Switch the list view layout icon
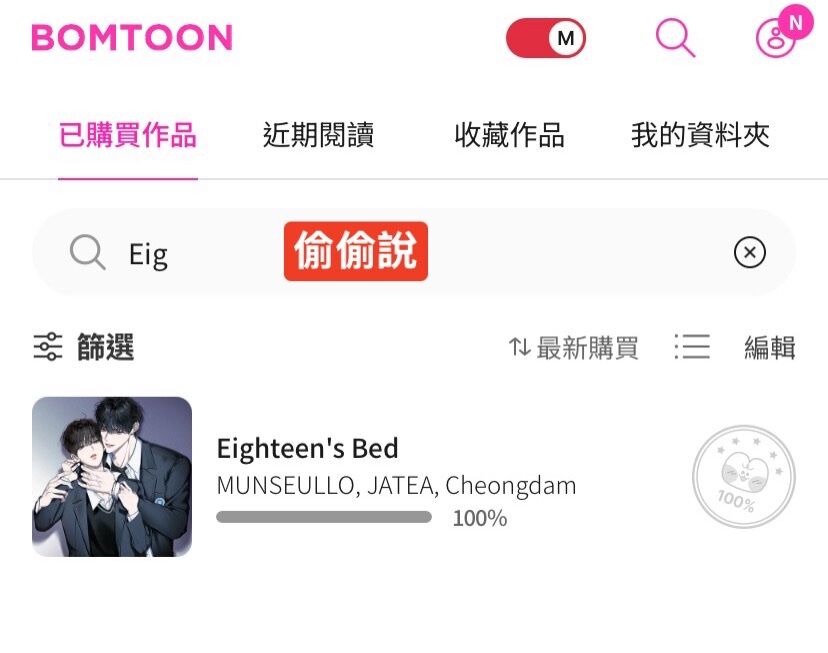The image size is (828, 653). point(692,347)
